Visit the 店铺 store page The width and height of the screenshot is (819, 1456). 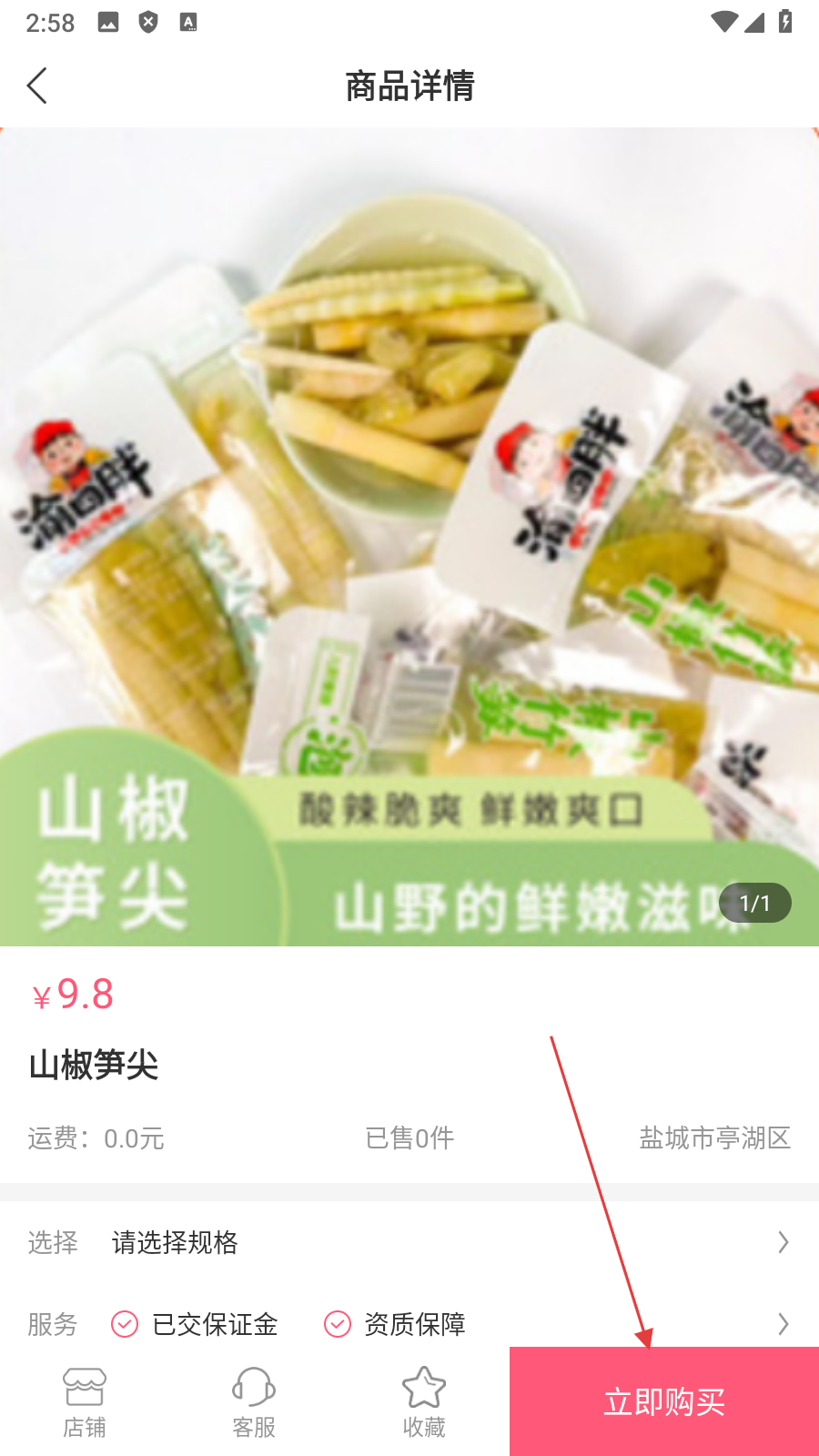[x=85, y=1402]
